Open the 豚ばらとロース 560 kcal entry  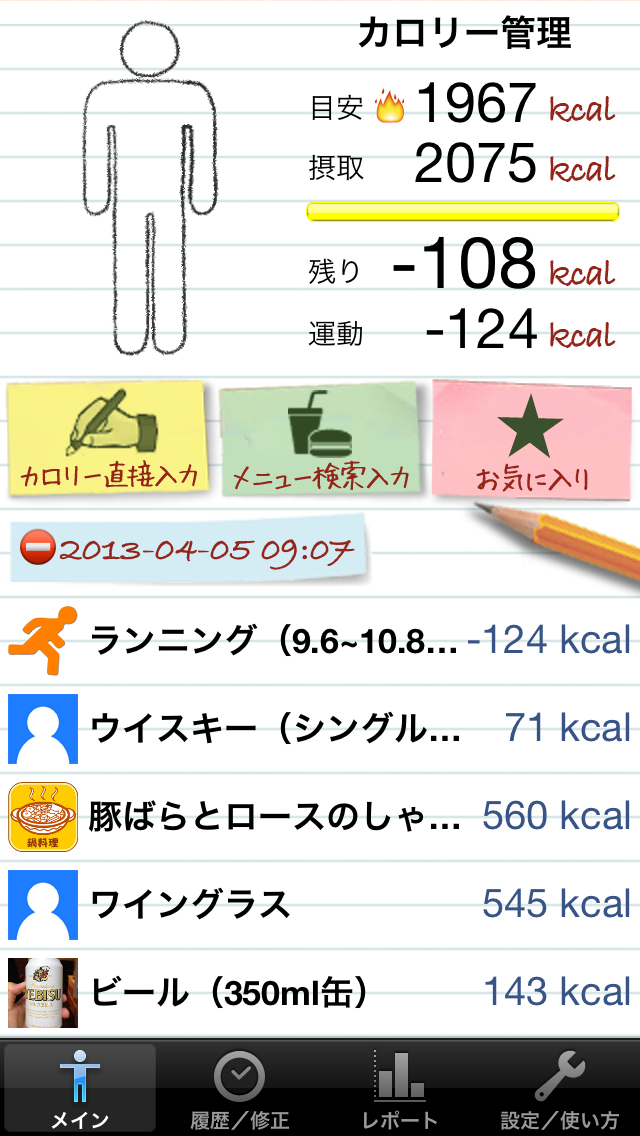pos(320,815)
